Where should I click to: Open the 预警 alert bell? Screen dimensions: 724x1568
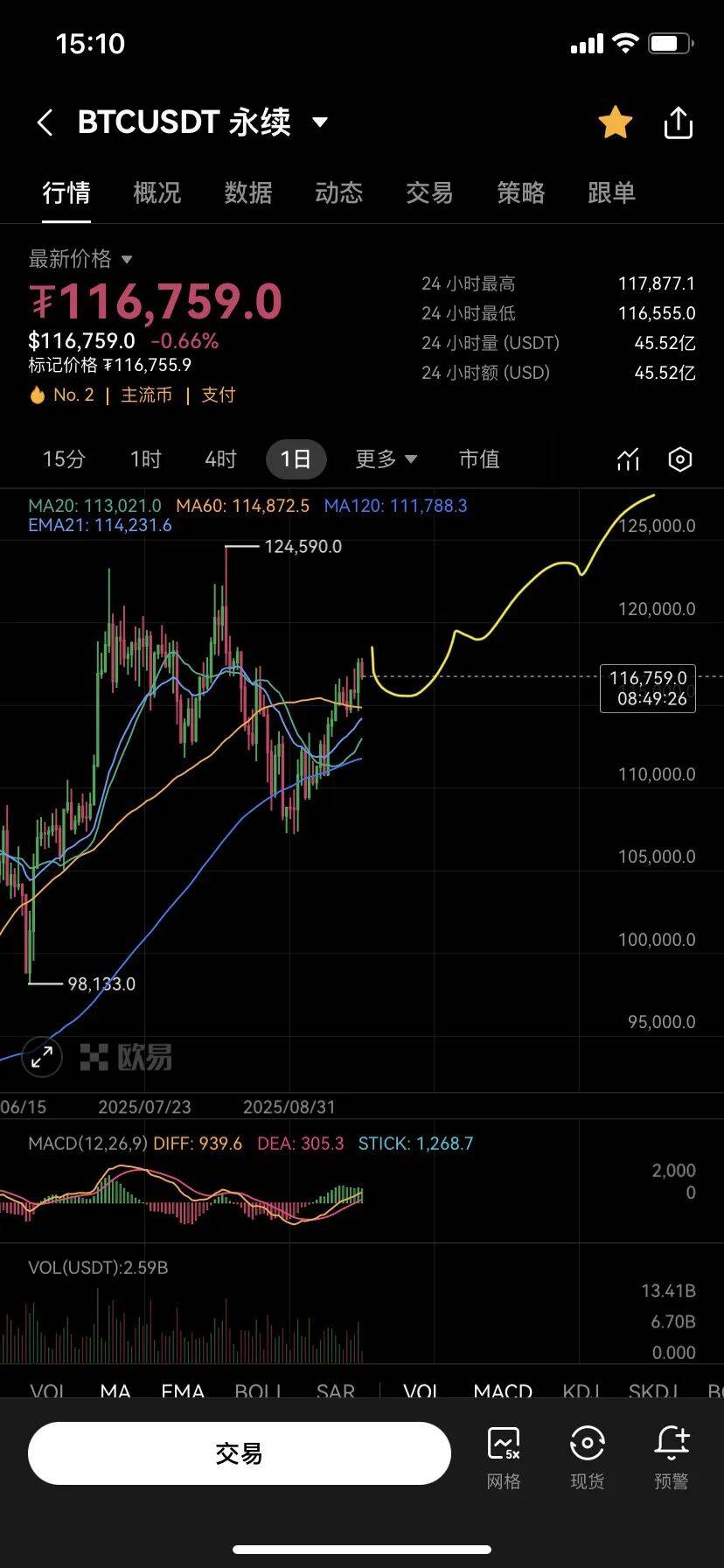[672, 1458]
